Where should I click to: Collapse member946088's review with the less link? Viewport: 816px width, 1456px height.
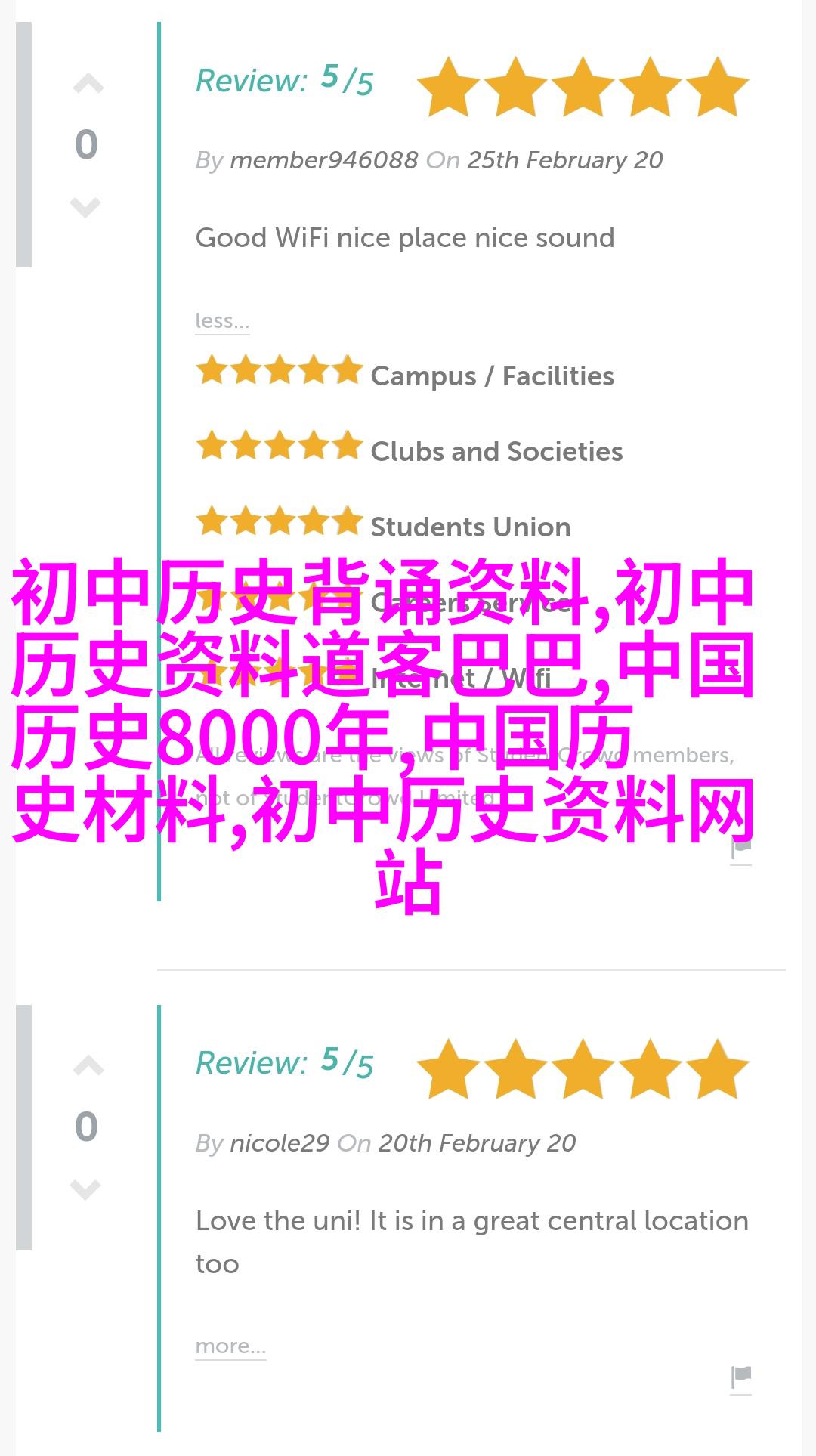[221, 321]
